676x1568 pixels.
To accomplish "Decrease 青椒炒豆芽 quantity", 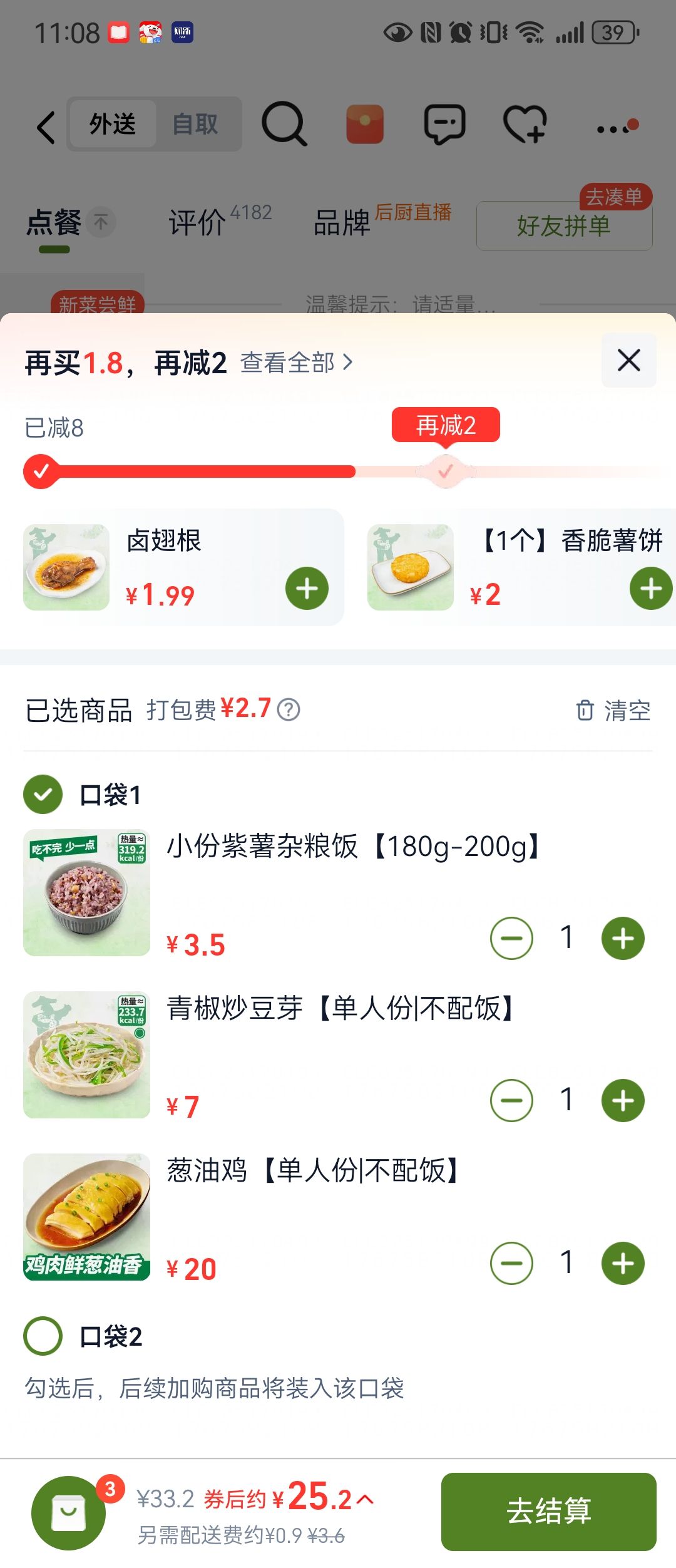I will click(511, 1100).
